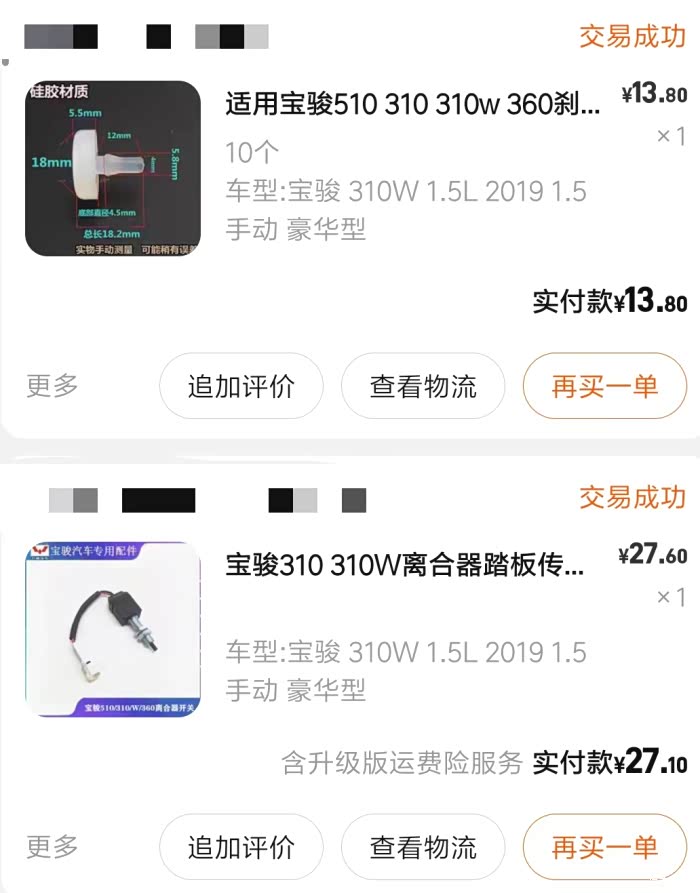700x893 pixels.
Task: Open the order titled 适用宝骏510 310 310w 360刹
Action: tap(413, 104)
